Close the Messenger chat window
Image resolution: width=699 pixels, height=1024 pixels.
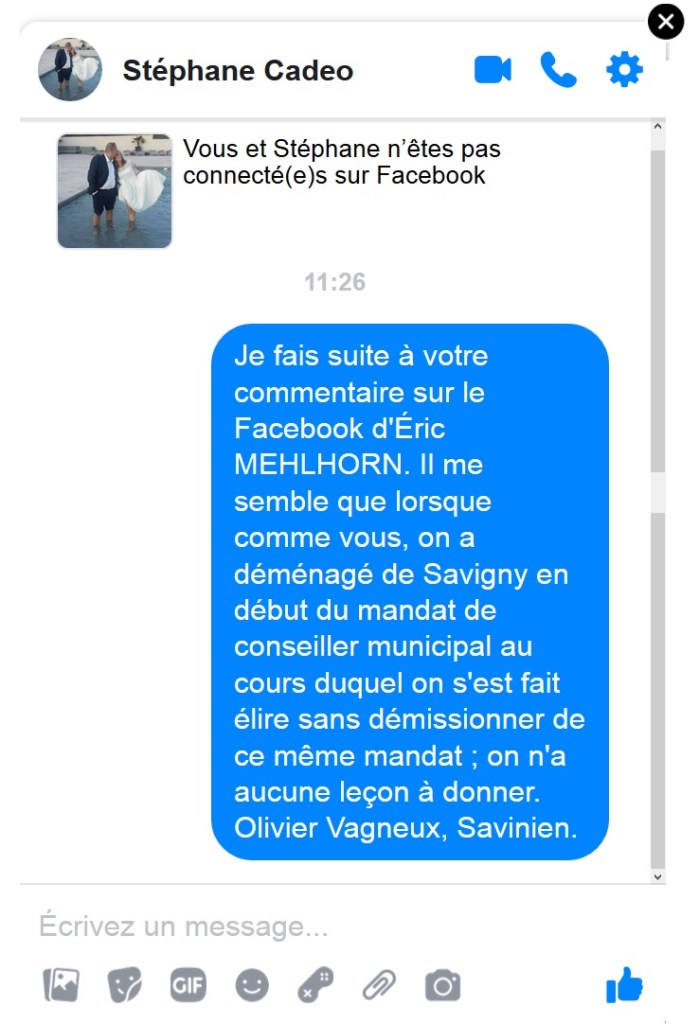pyautogui.click(x=666, y=22)
